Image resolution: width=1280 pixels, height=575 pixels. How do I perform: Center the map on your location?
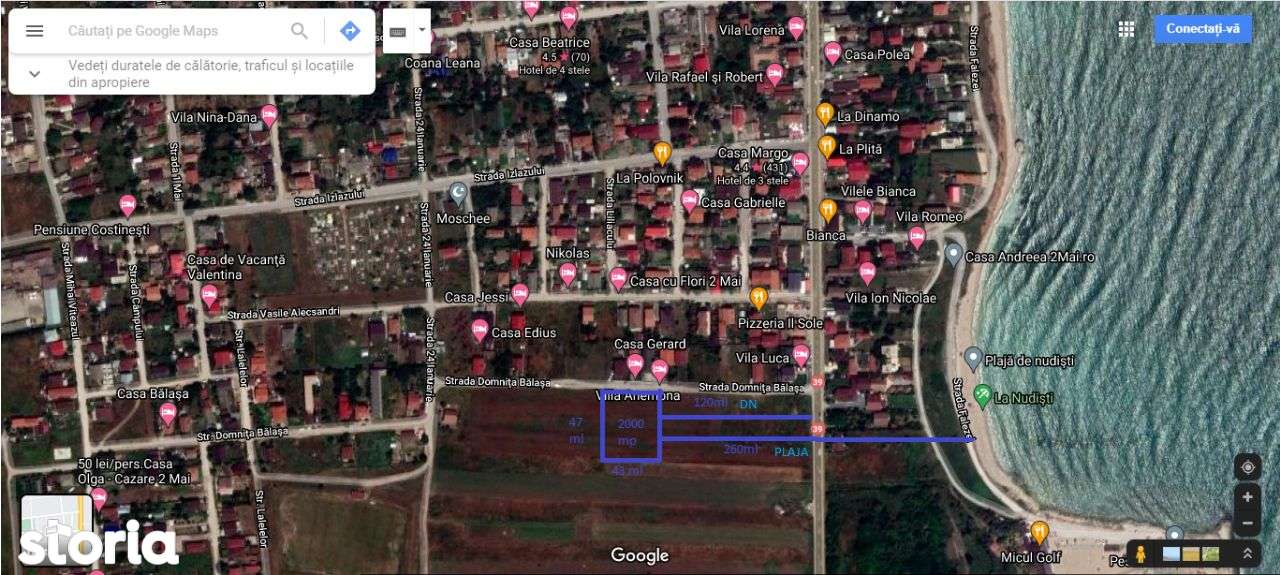point(1247,467)
